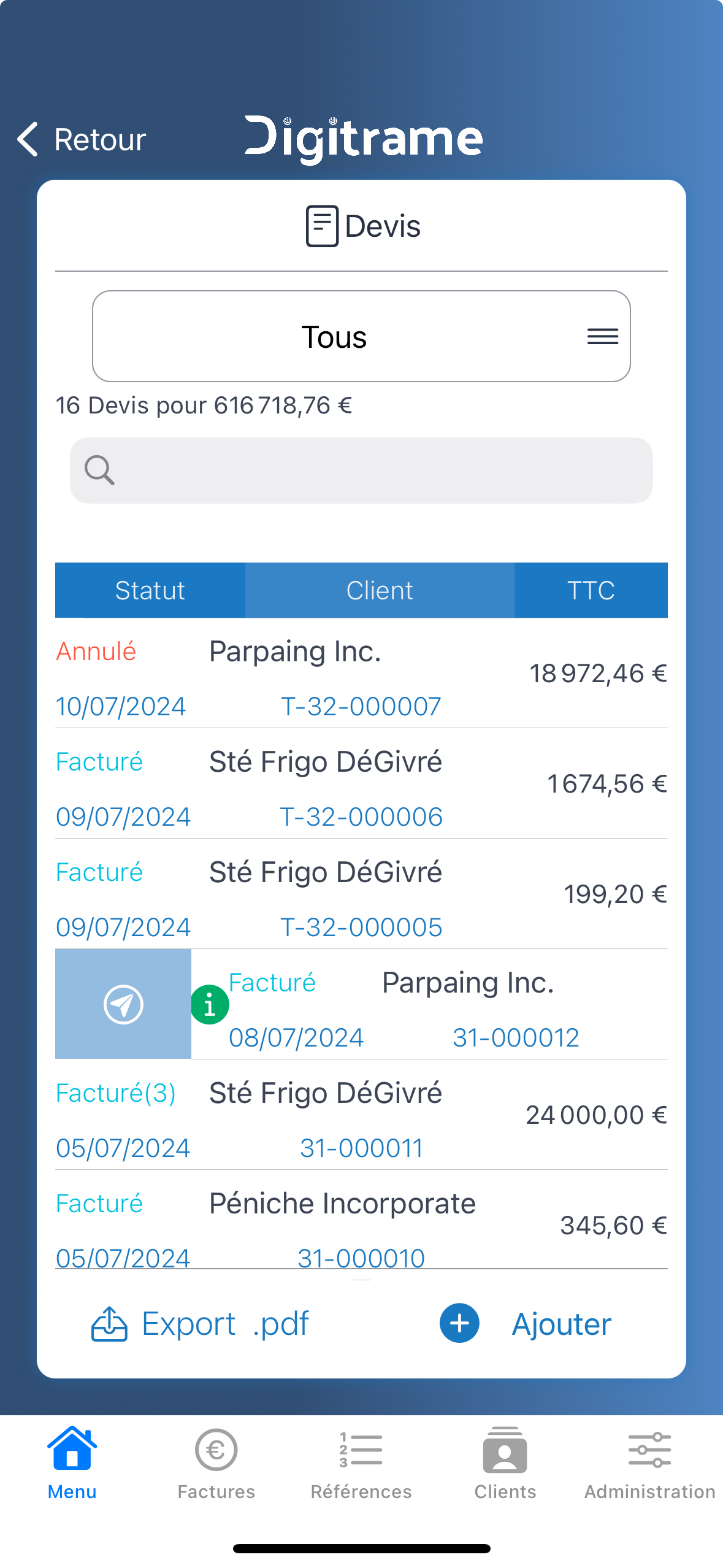The width and height of the screenshot is (723, 1568).
Task: Show info for quote 31-000012
Action: pos(210,1005)
